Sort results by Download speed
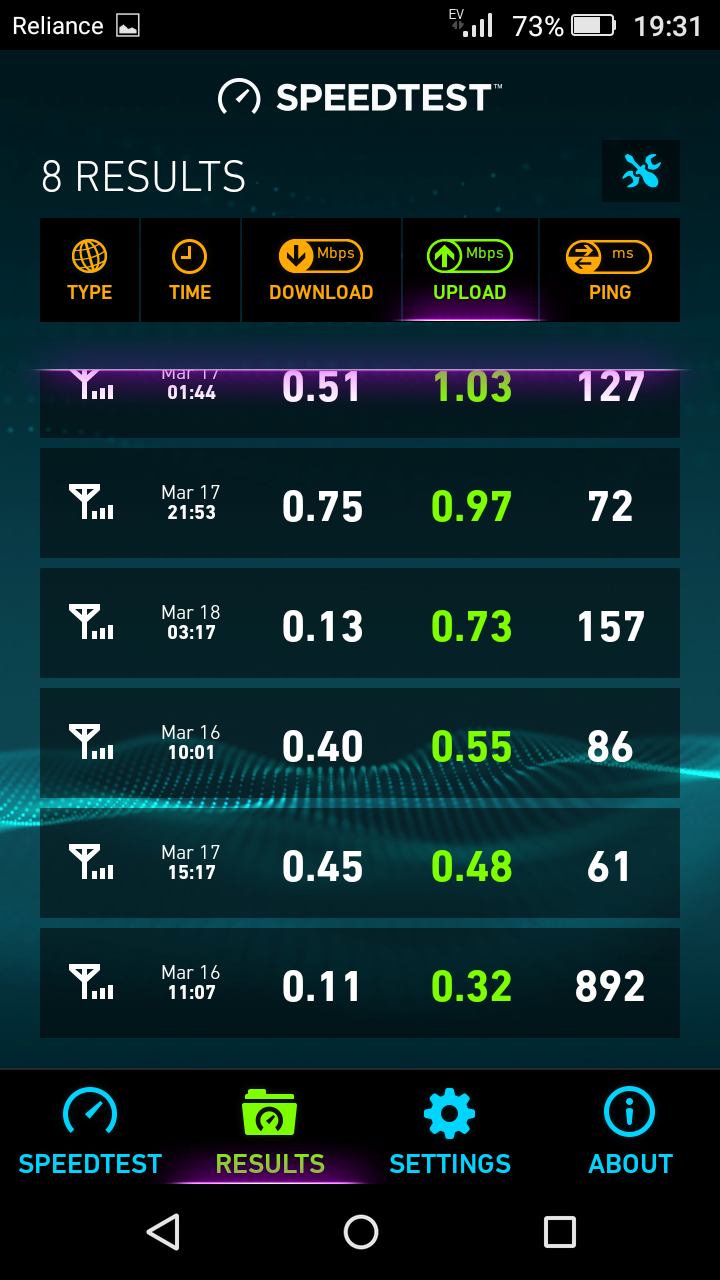This screenshot has height=1280, width=720. click(x=321, y=271)
